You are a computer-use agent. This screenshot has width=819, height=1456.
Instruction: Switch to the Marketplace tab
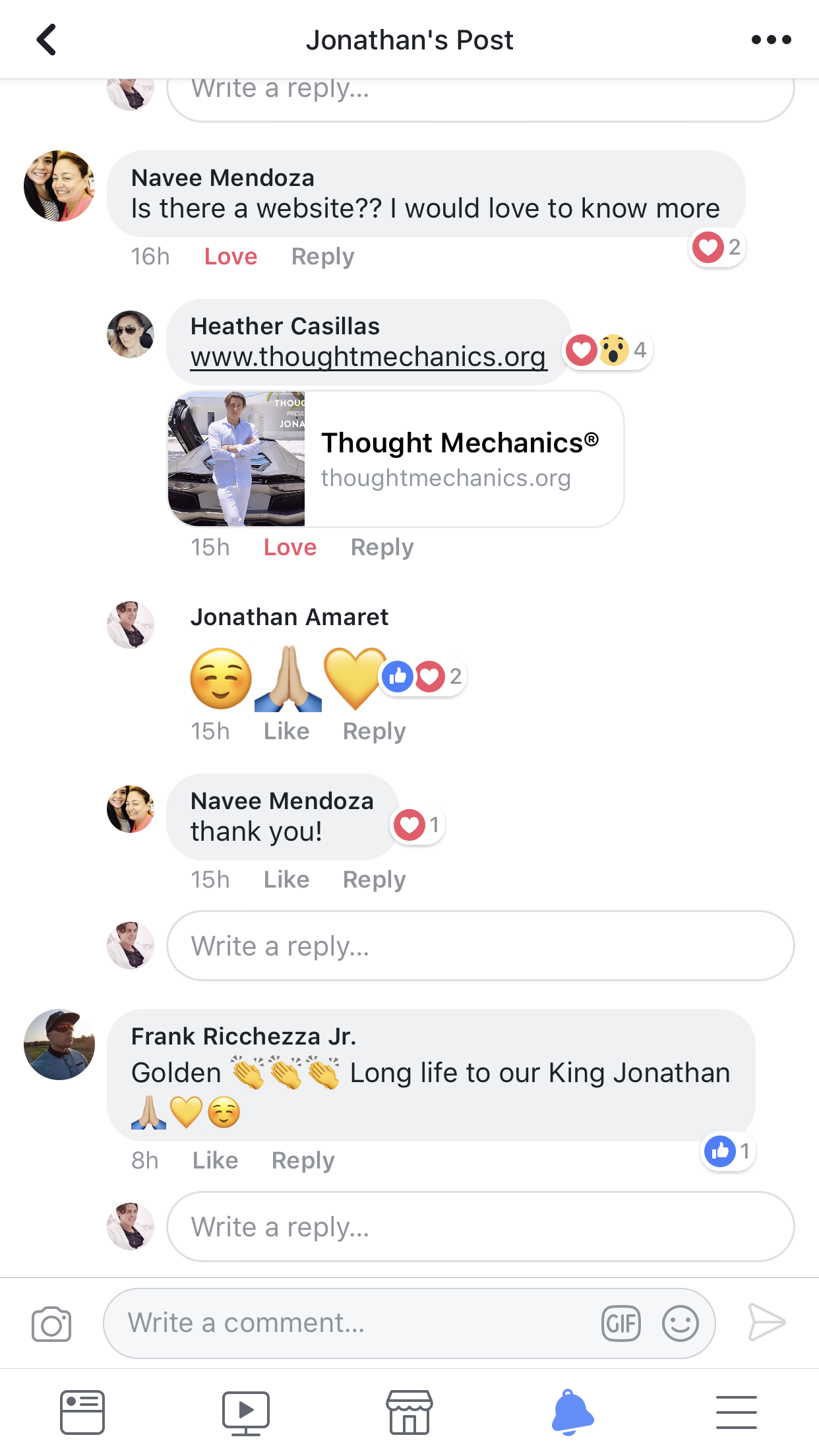click(409, 1412)
